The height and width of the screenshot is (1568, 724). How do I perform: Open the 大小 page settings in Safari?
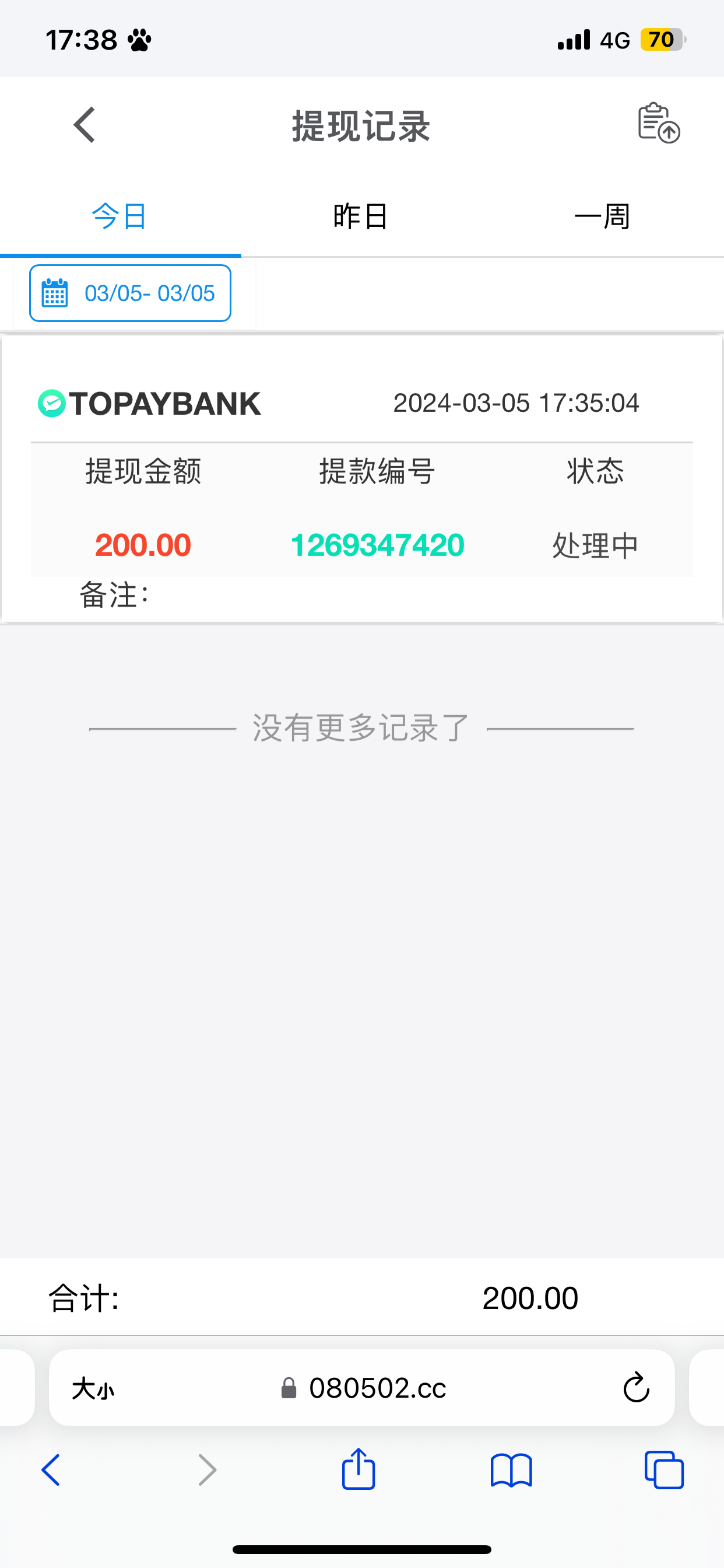pos(93,1389)
